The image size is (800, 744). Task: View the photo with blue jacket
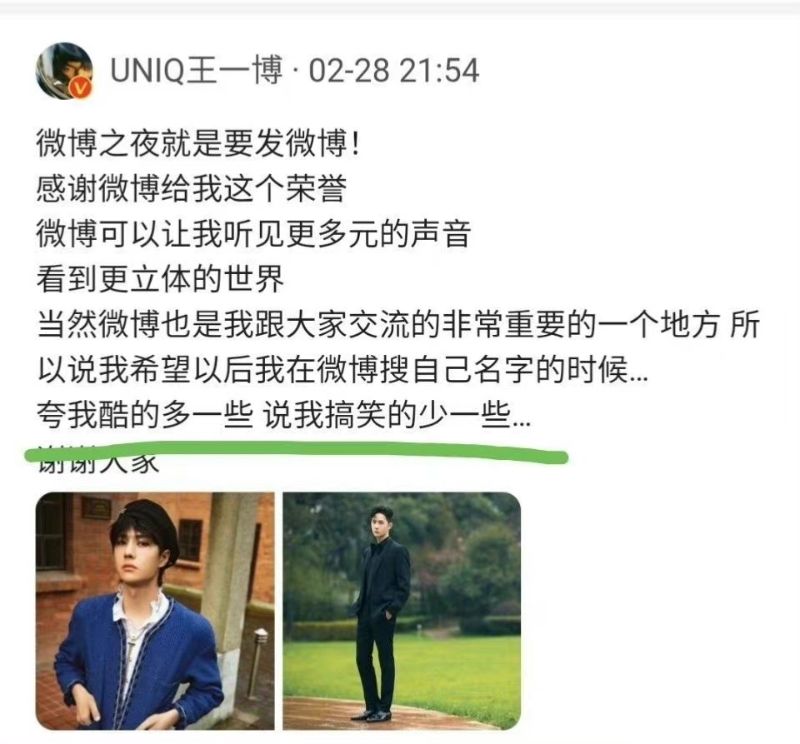point(155,610)
